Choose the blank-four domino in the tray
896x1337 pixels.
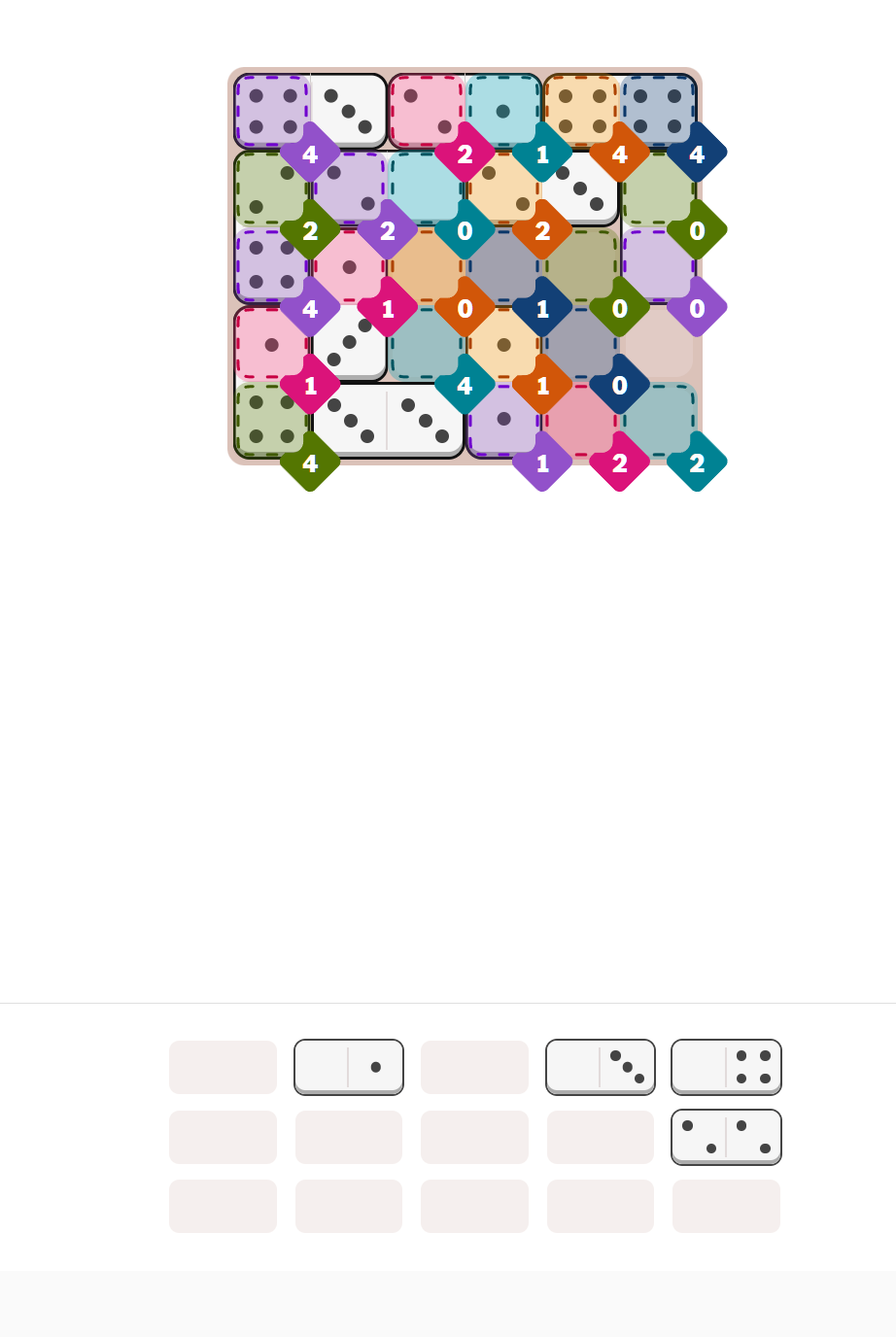click(726, 1067)
